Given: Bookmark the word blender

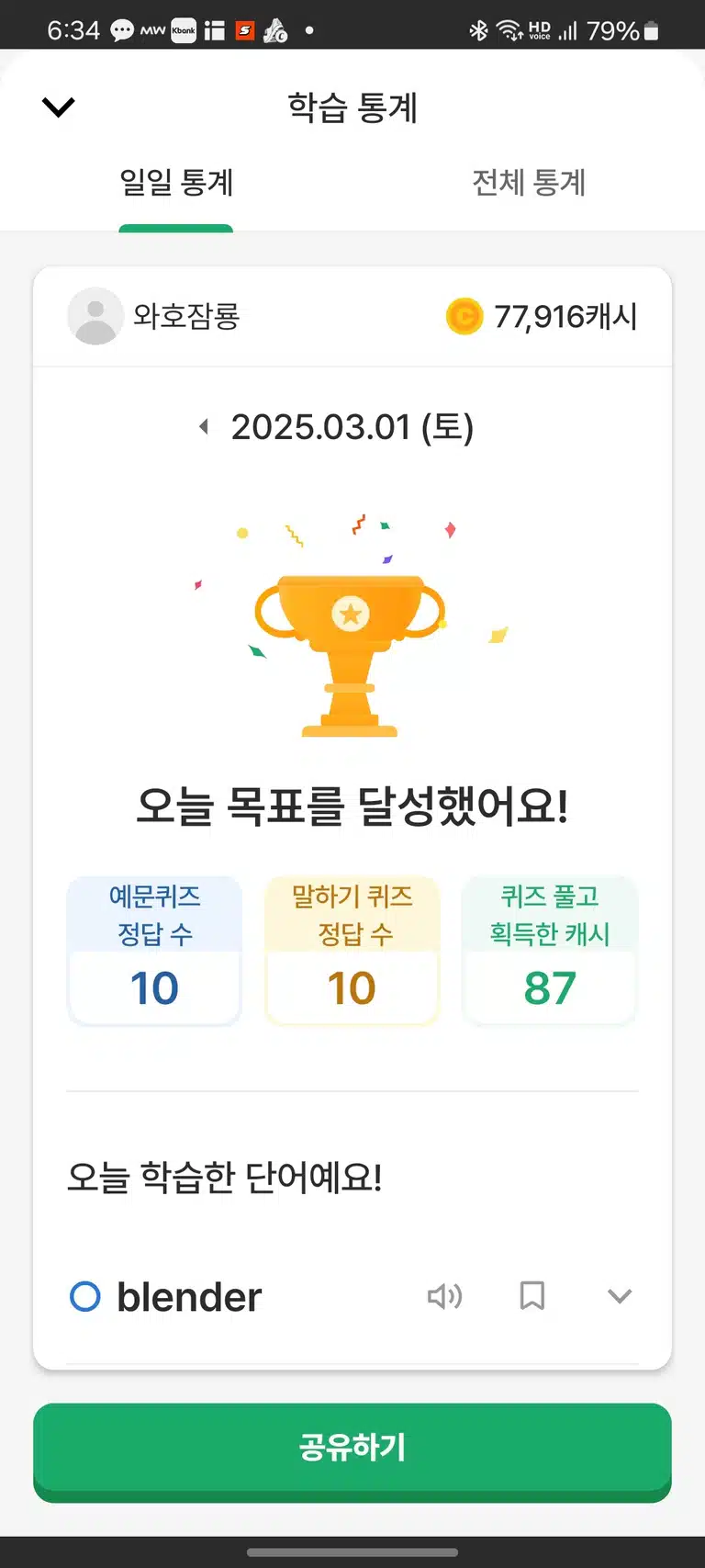Looking at the screenshot, I should [x=532, y=1296].
